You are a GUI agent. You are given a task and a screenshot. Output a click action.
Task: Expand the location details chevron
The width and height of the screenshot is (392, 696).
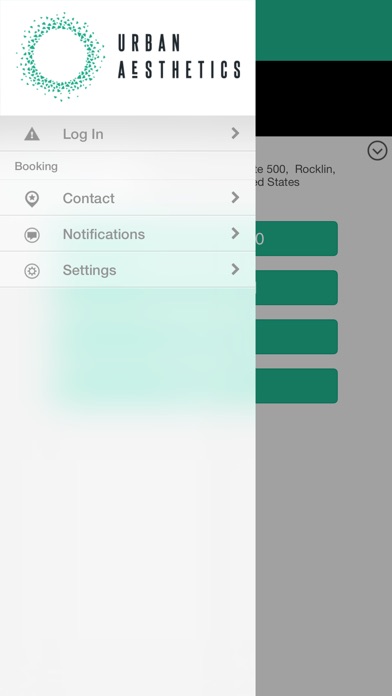(x=377, y=151)
